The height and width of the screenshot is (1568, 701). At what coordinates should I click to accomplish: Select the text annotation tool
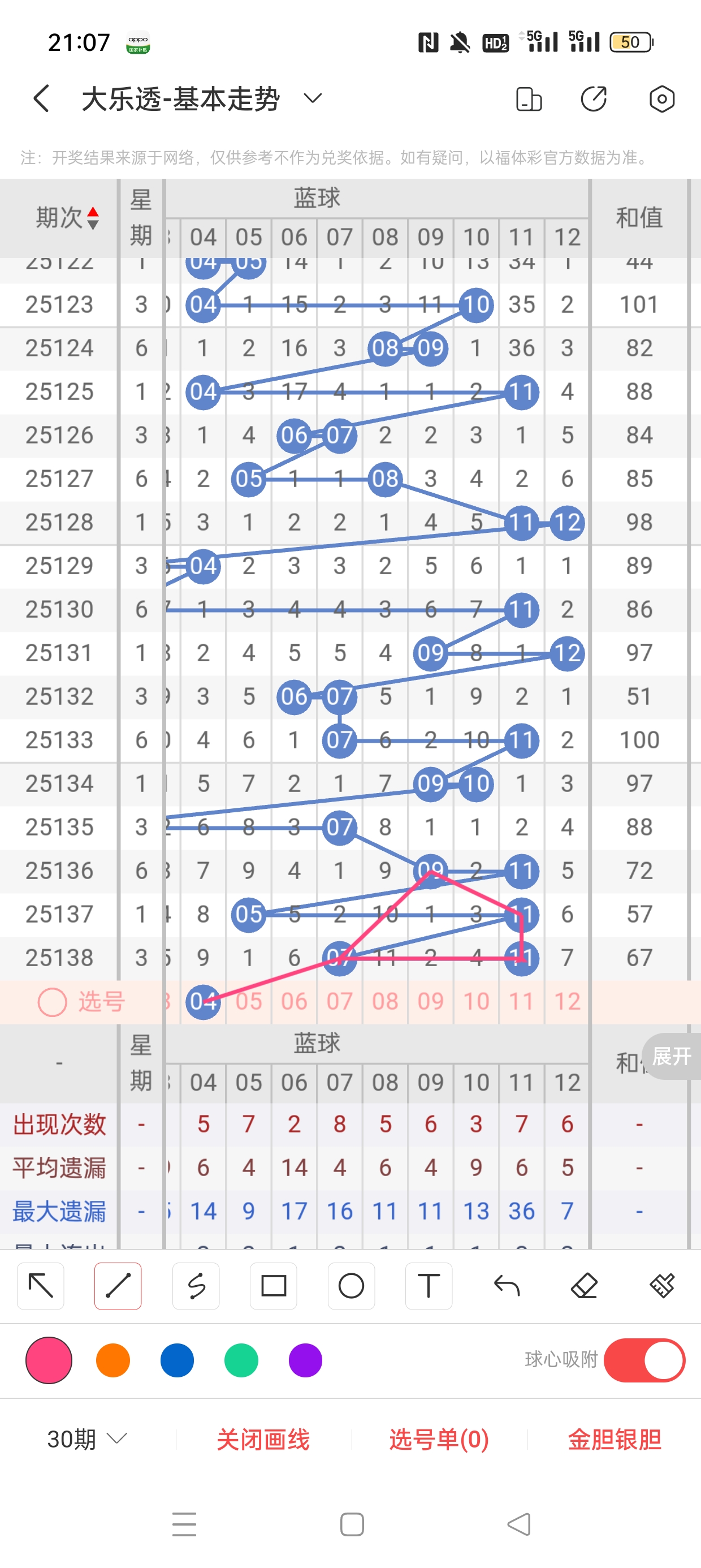(x=429, y=1286)
